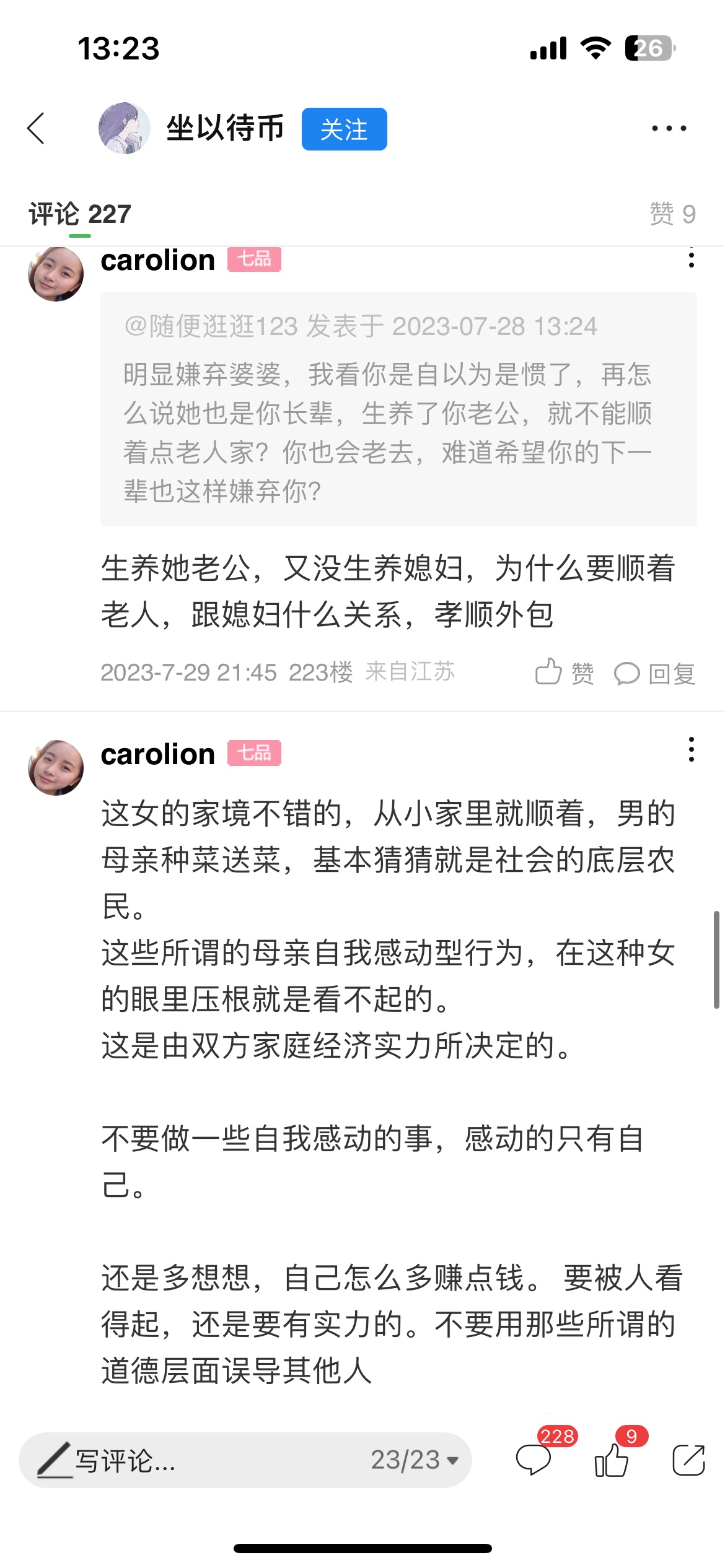Open the header overflow menu
The height and width of the screenshot is (1568, 725).
click(x=669, y=128)
